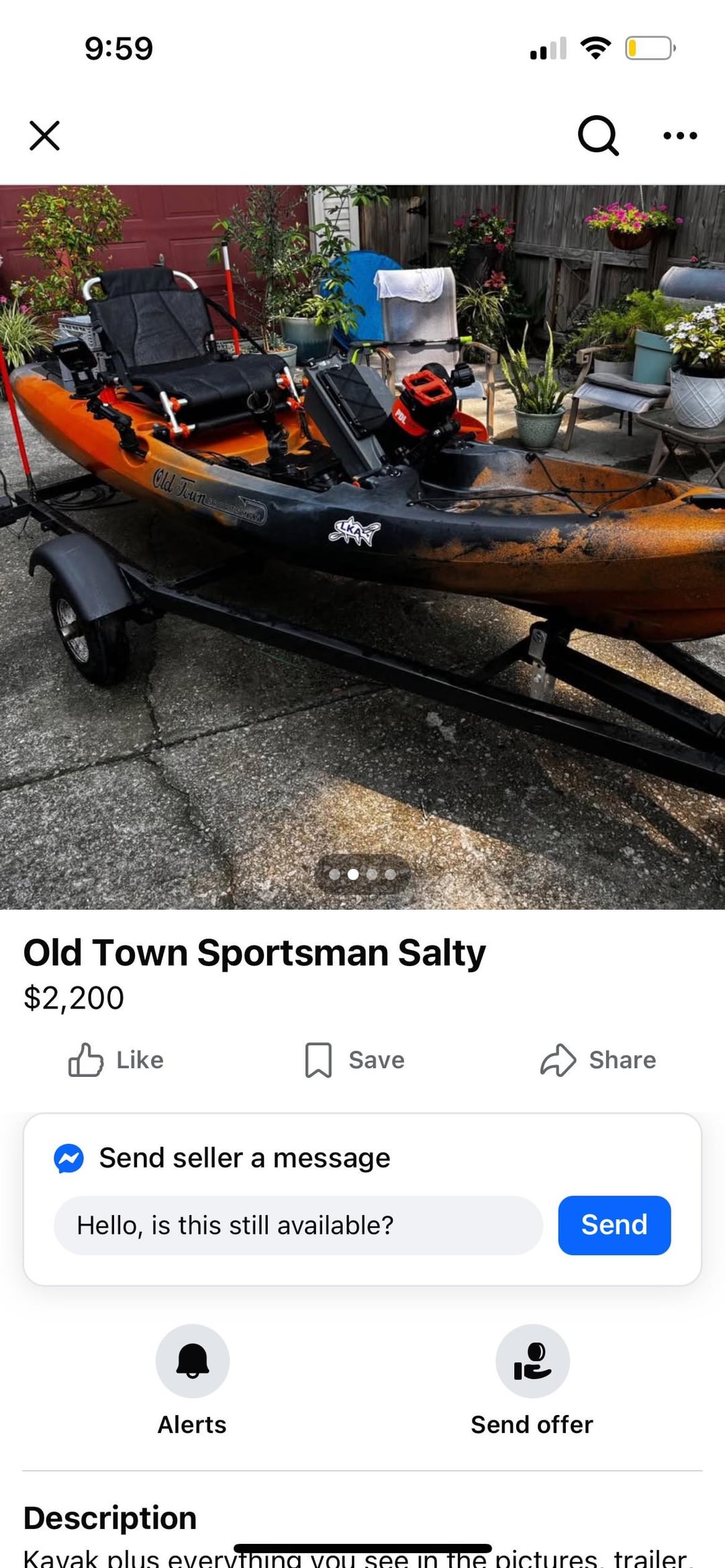
Task: Send the message to the seller
Action: 614,1225
